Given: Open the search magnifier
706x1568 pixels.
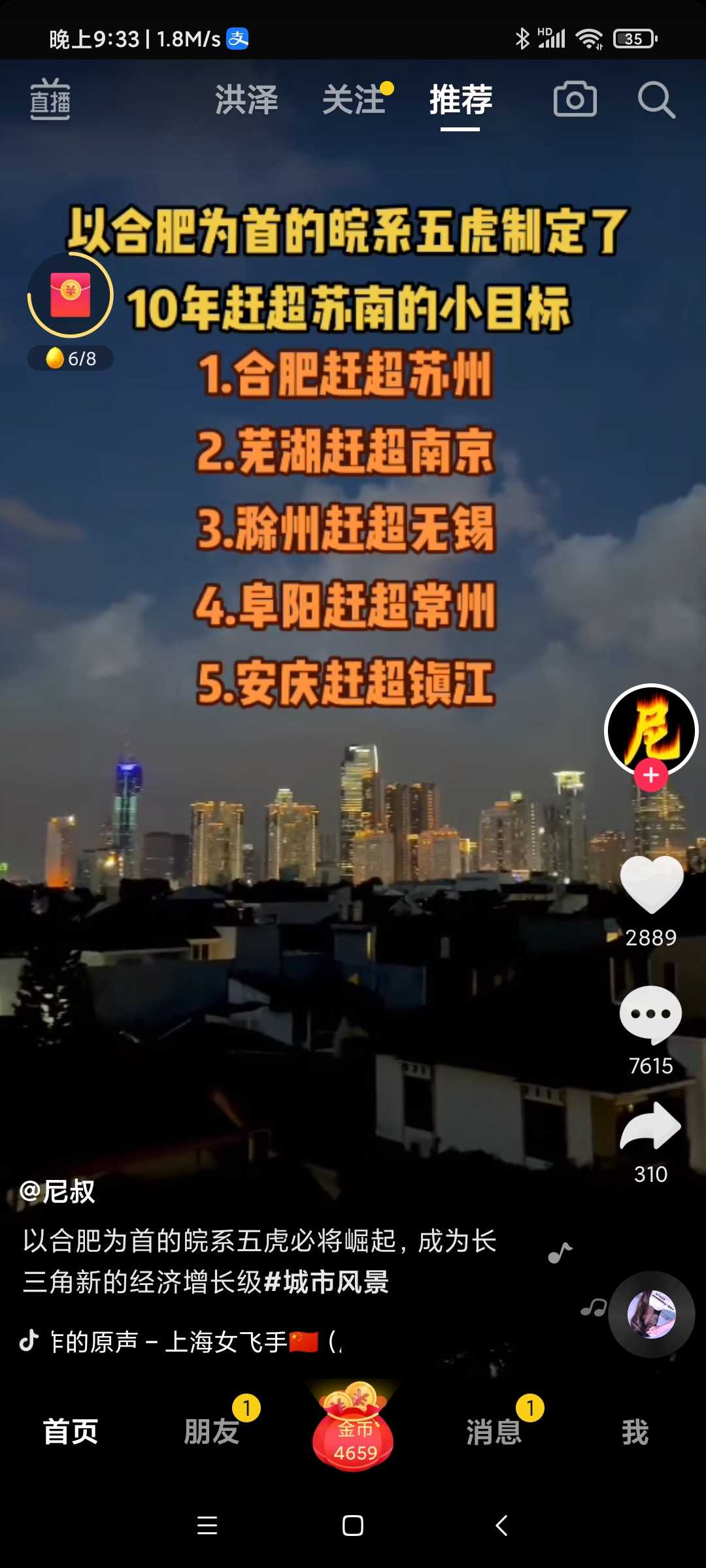Looking at the screenshot, I should pyautogui.click(x=656, y=100).
